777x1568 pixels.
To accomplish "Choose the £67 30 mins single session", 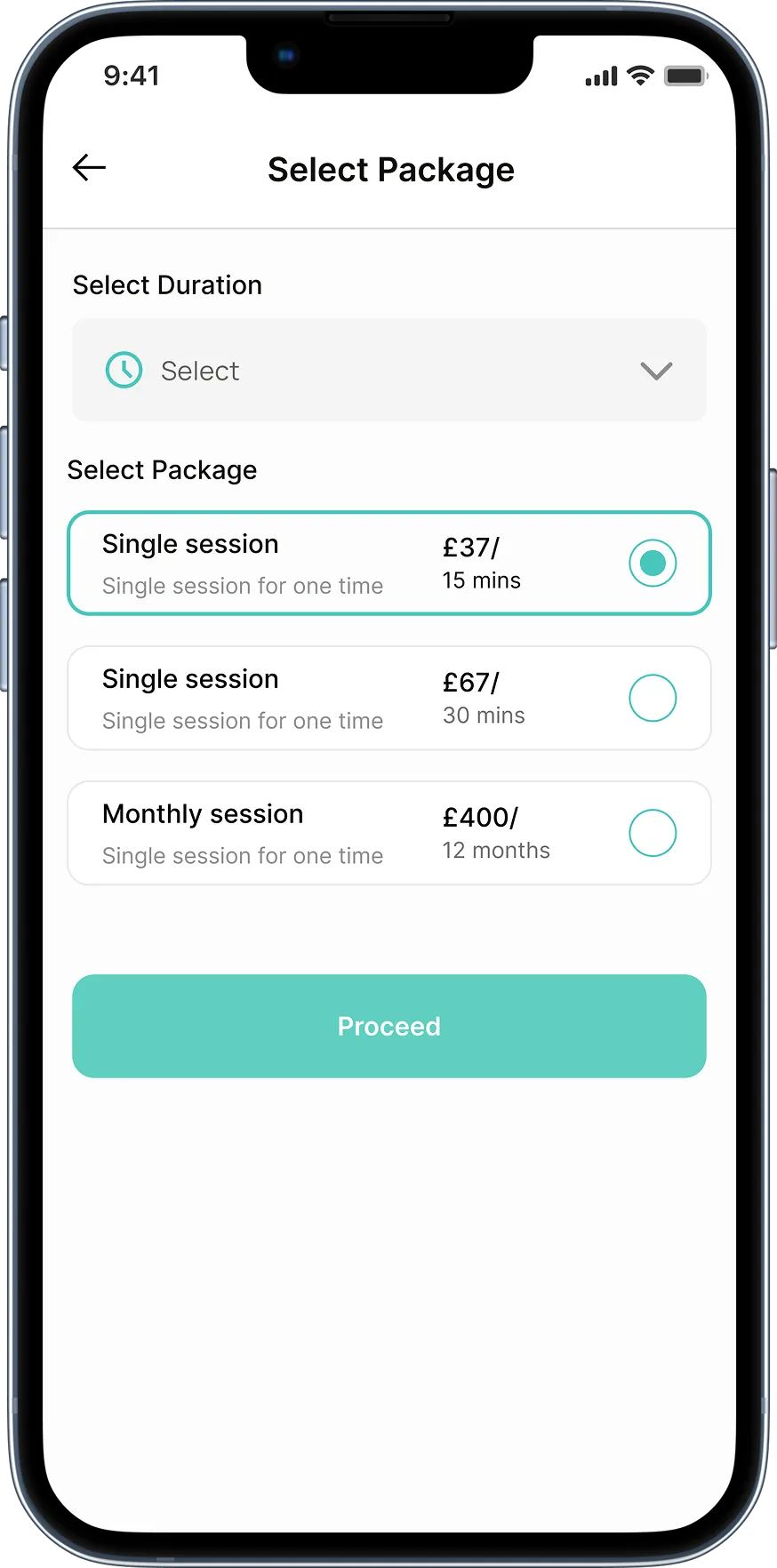I will [653, 699].
